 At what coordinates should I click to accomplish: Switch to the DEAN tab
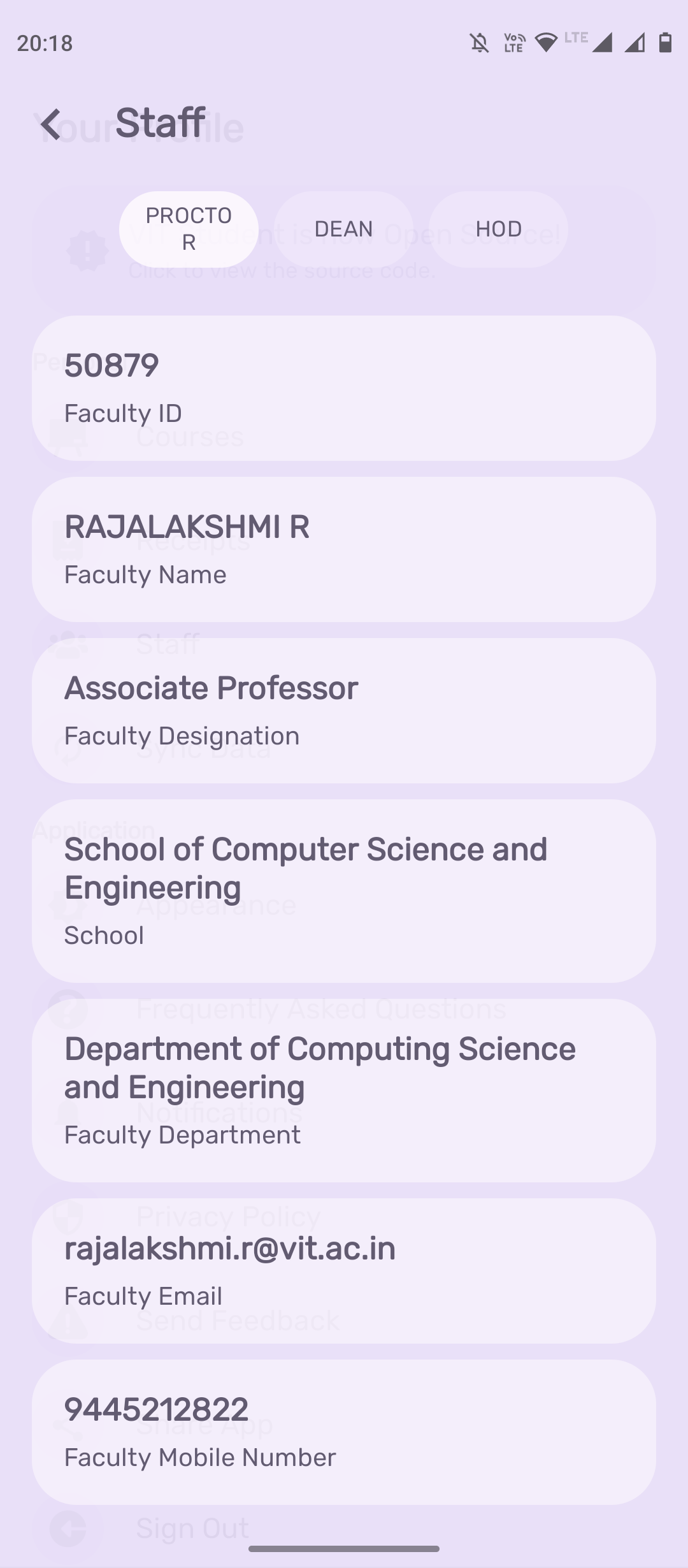(x=343, y=229)
